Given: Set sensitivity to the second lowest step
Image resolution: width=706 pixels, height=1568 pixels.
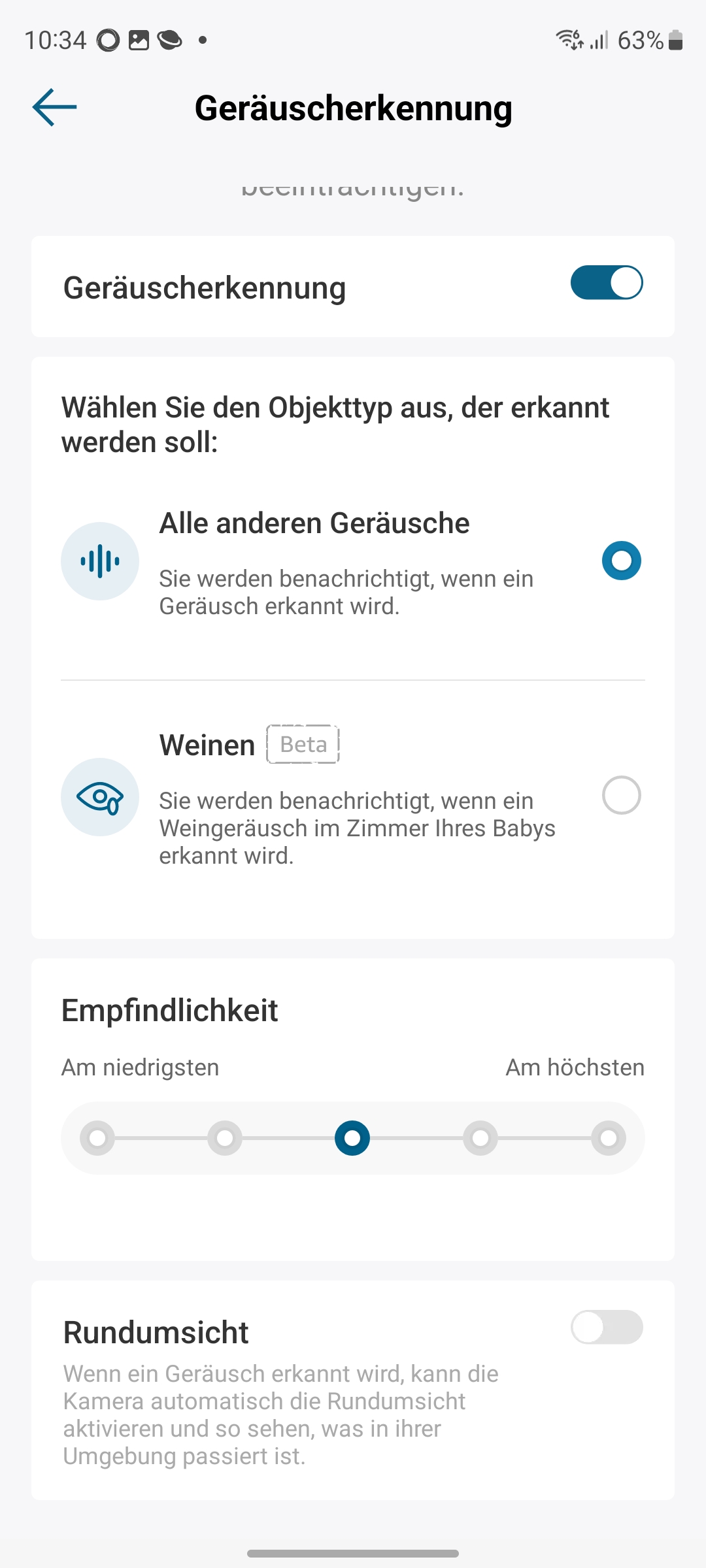Looking at the screenshot, I should (x=225, y=1138).
